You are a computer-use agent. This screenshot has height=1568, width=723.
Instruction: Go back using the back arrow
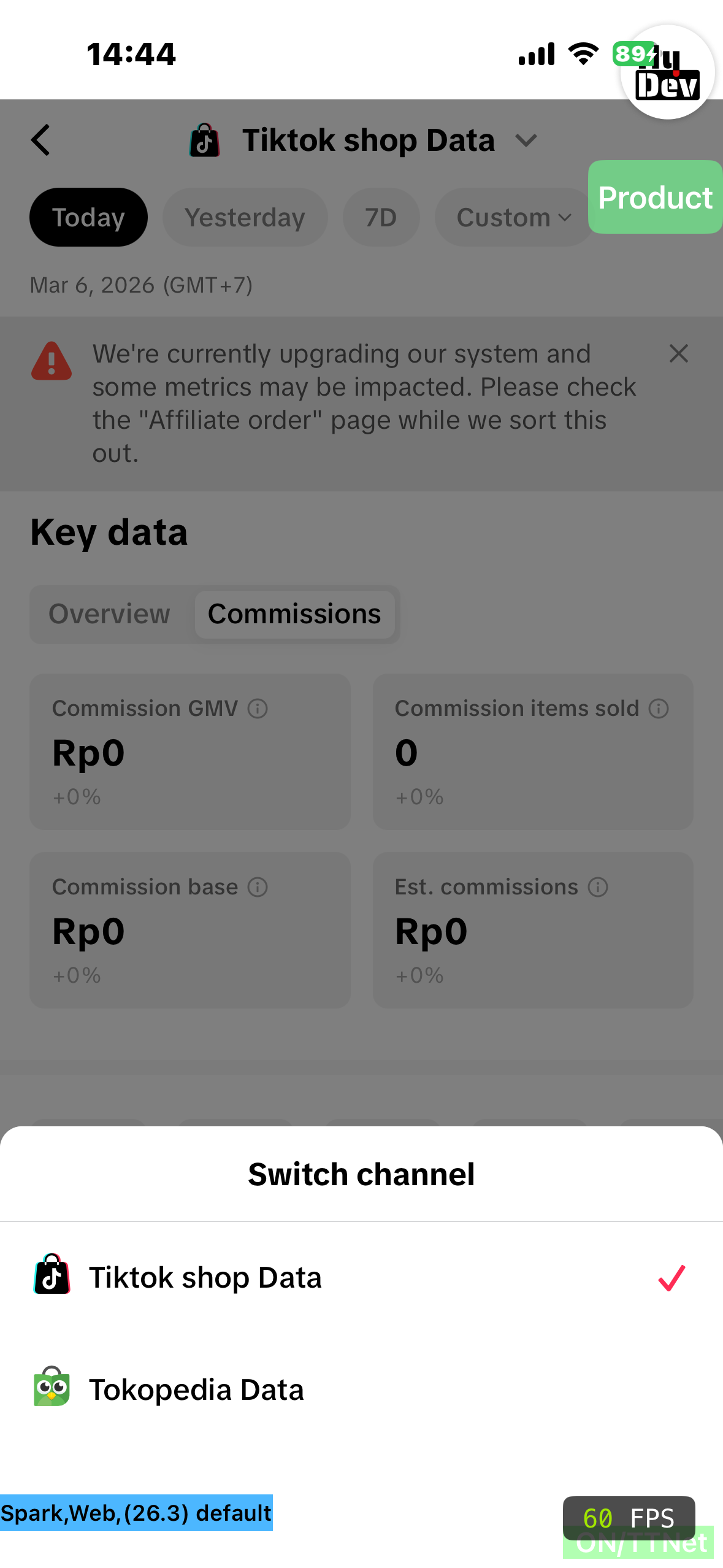tap(41, 140)
